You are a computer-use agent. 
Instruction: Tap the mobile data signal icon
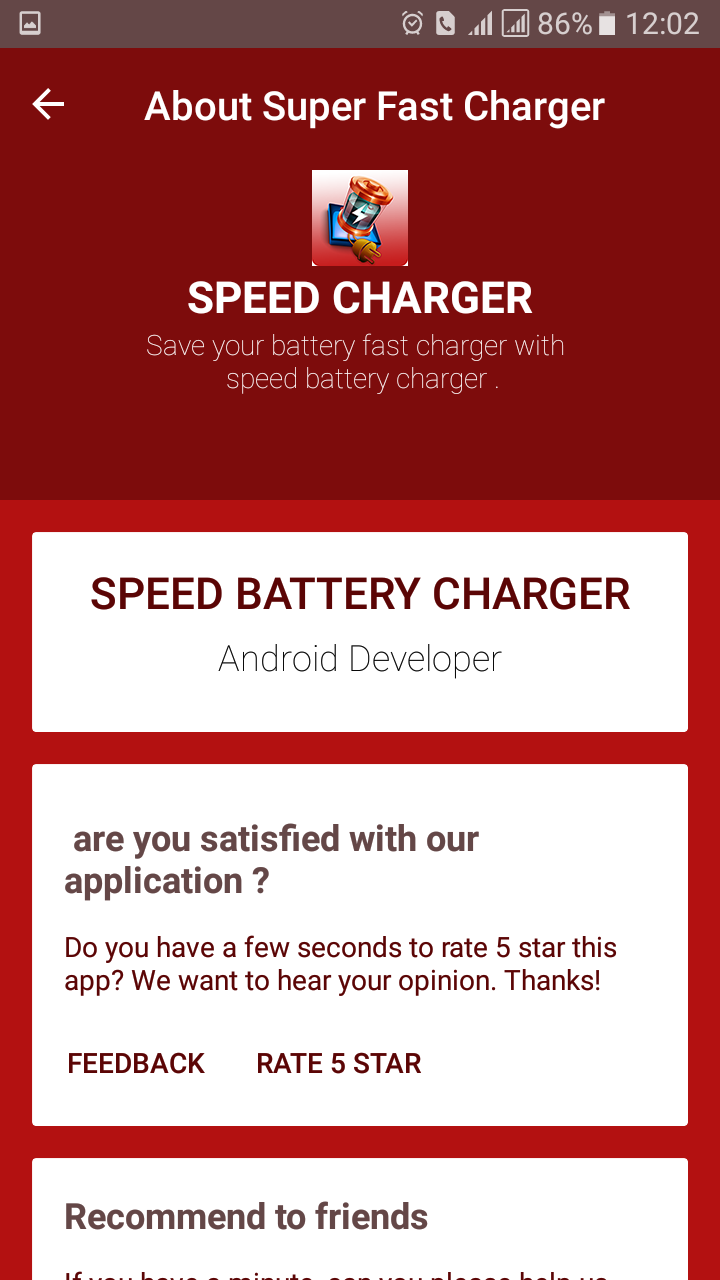click(514, 24)
